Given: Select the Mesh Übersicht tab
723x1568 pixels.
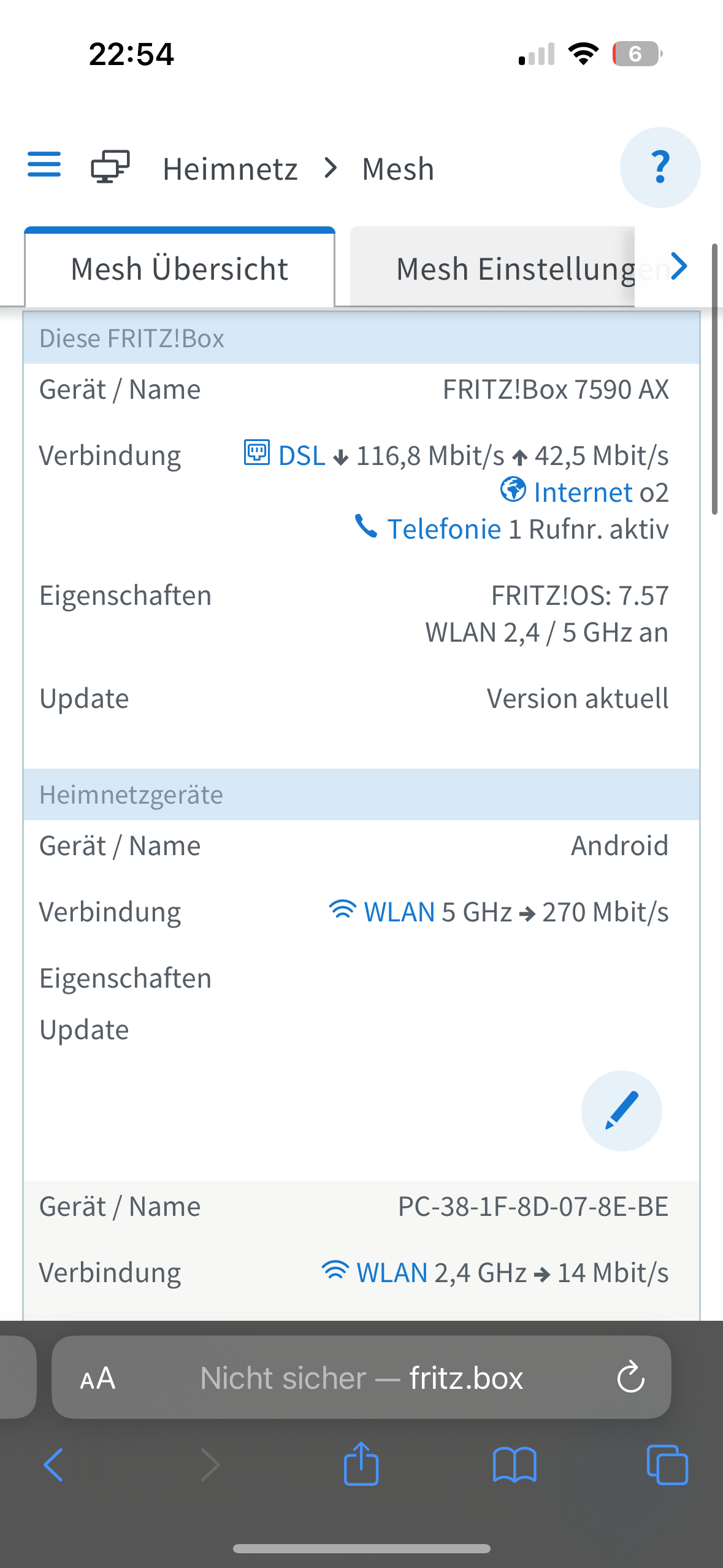Looking at the screenshot, I should (180, 269).
